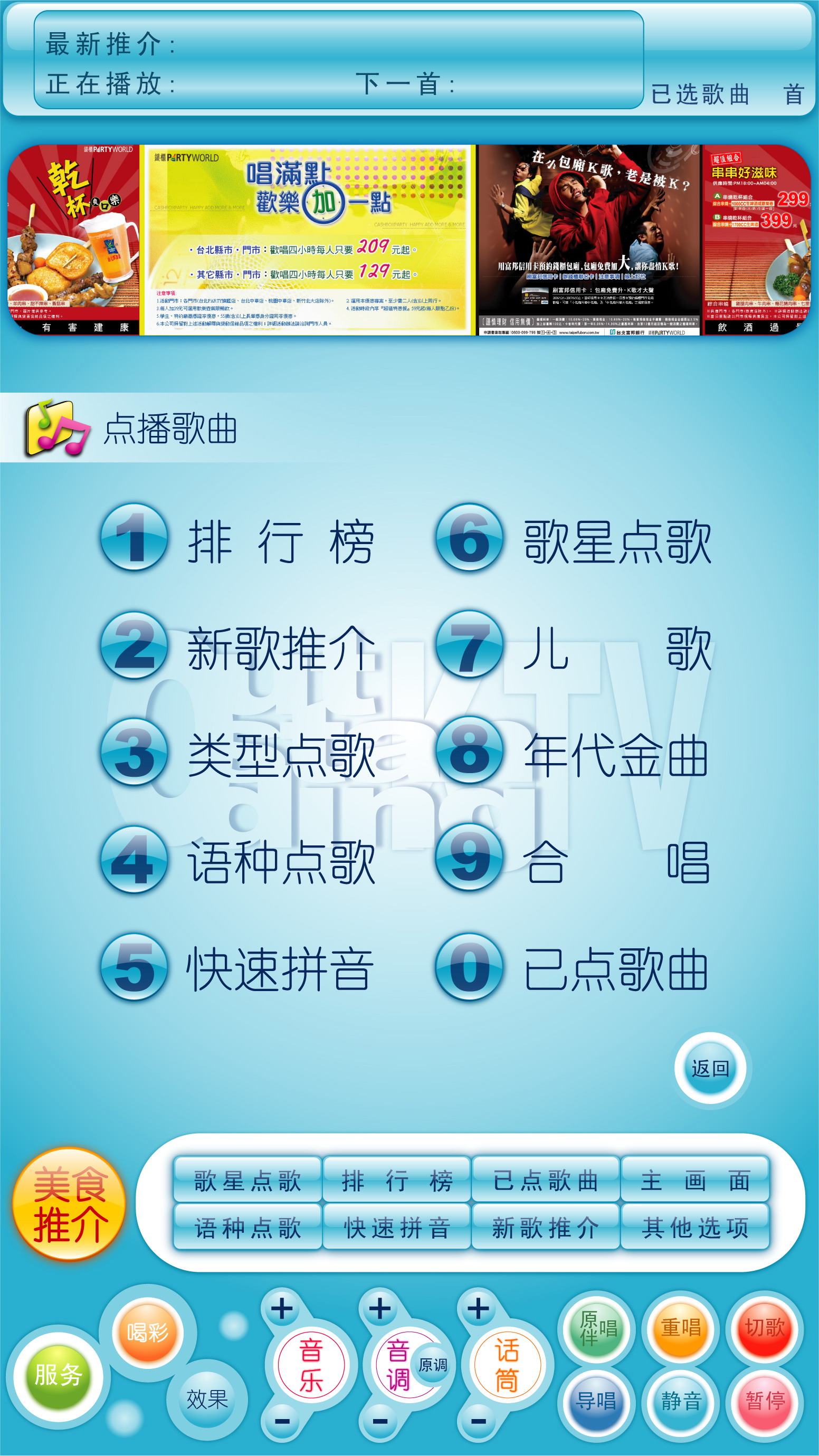819x1456 pixels.
Task: Go to 主画面 in bottom panel
Action: pos(694,1181)
